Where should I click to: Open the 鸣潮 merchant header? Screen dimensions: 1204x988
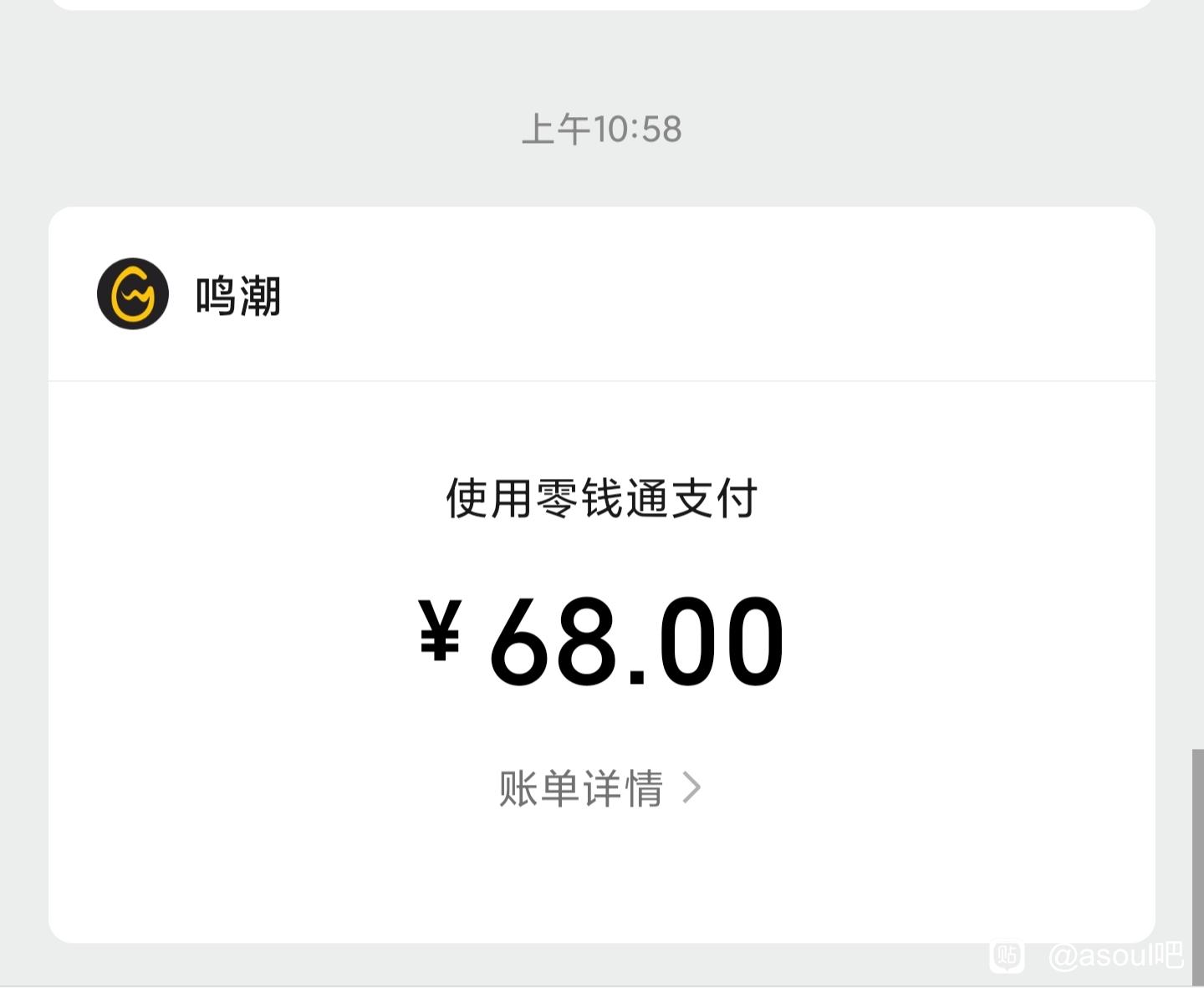click(239, 295)
